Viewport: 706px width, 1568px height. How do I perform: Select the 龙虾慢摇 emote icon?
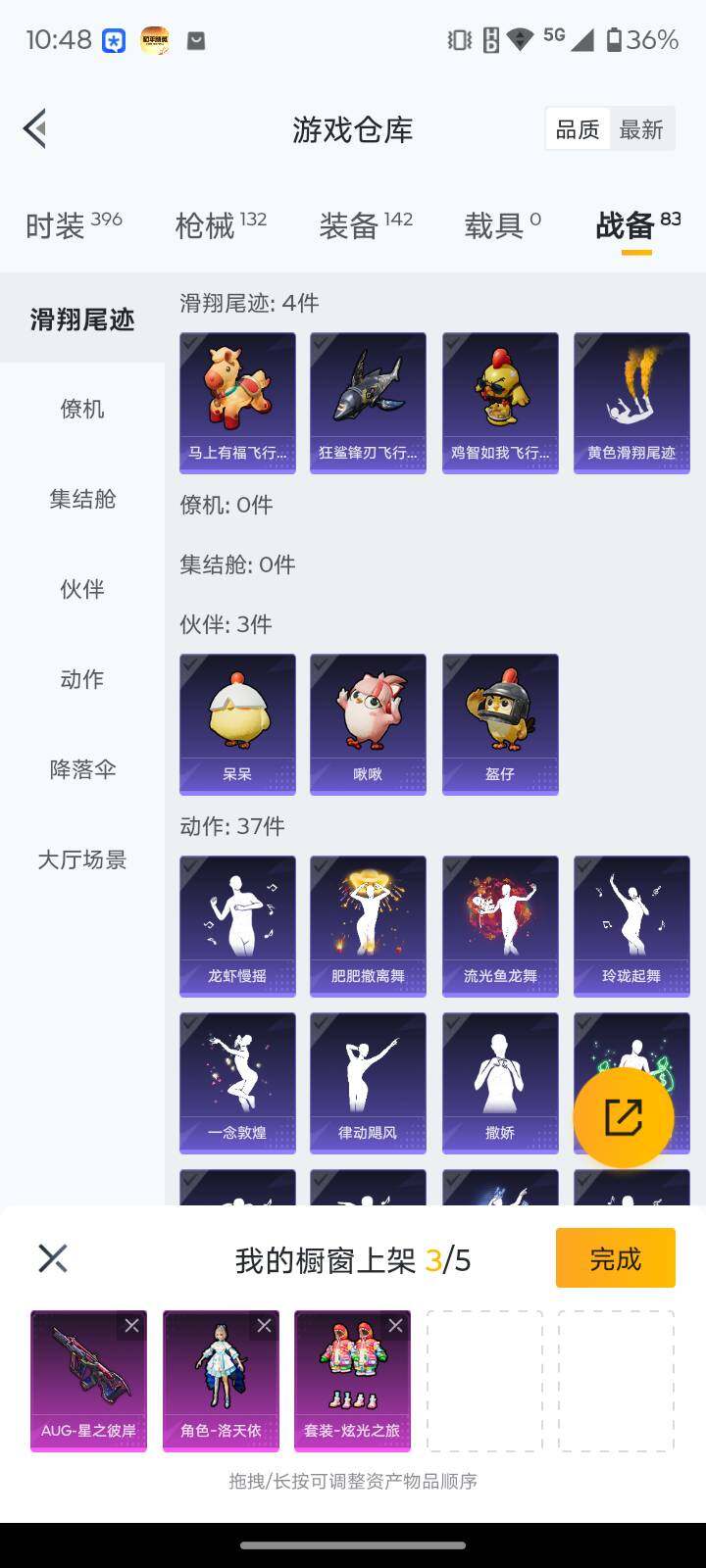236,924
